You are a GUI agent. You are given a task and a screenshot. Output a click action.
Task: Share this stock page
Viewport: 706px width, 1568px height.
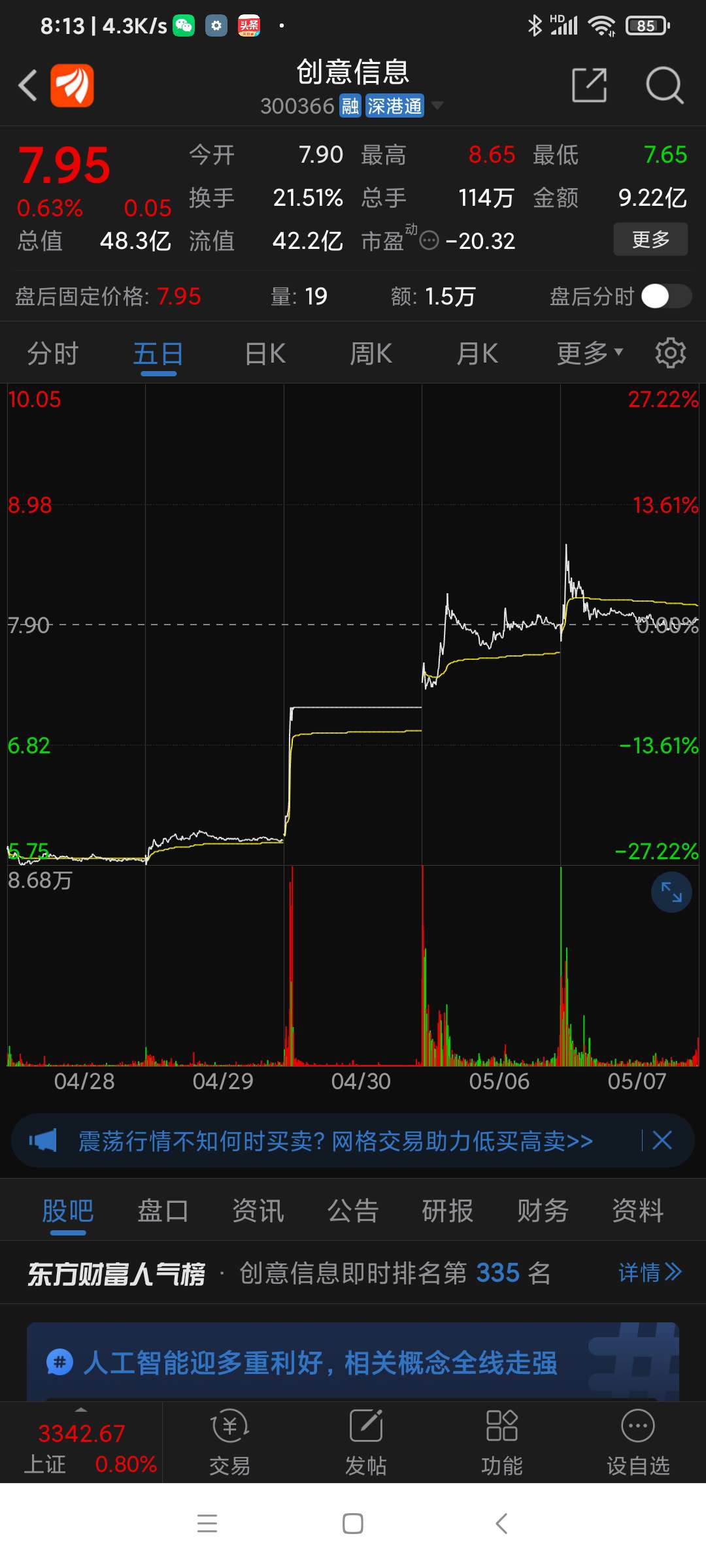click(589, 85)
